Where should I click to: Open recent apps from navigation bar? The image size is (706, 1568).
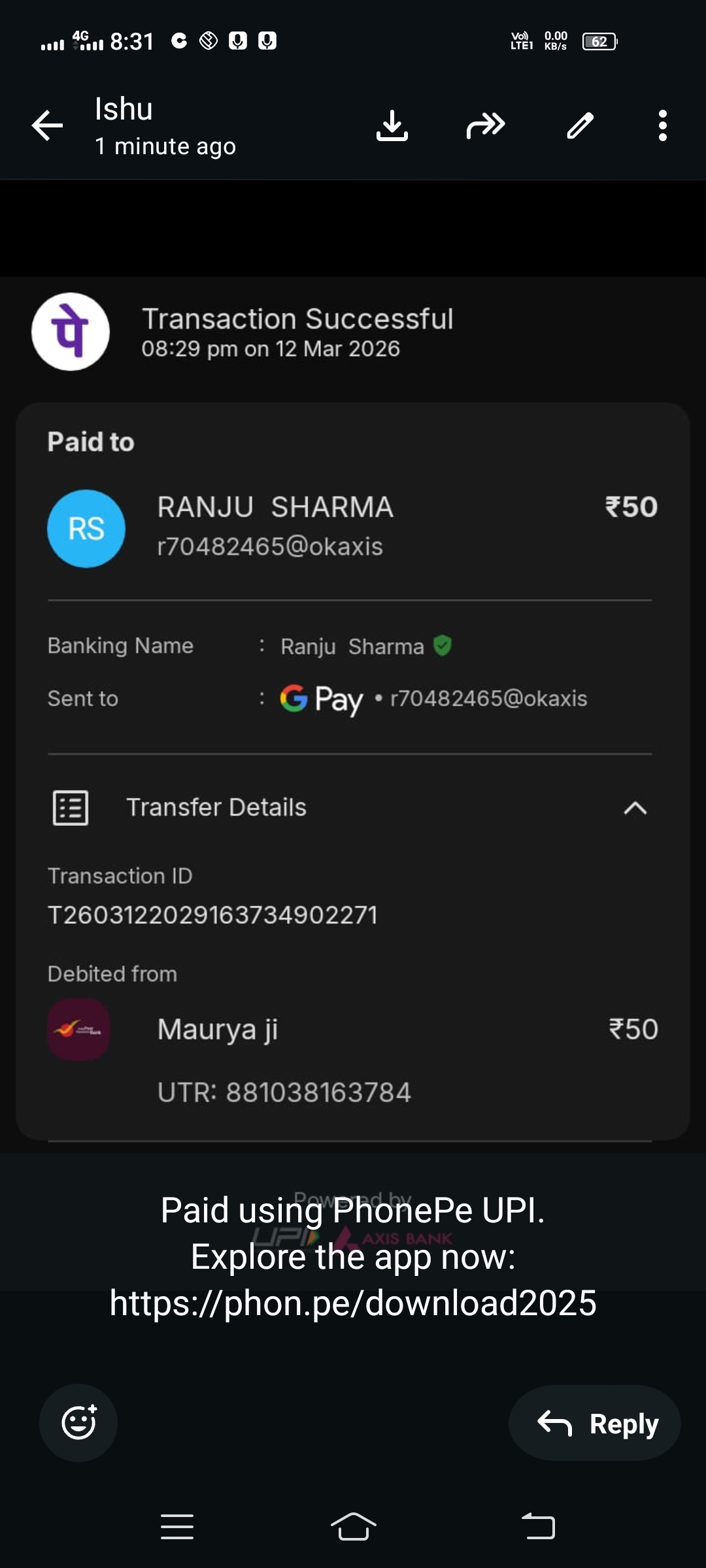pyautogui.click(x=177, y=1527)
